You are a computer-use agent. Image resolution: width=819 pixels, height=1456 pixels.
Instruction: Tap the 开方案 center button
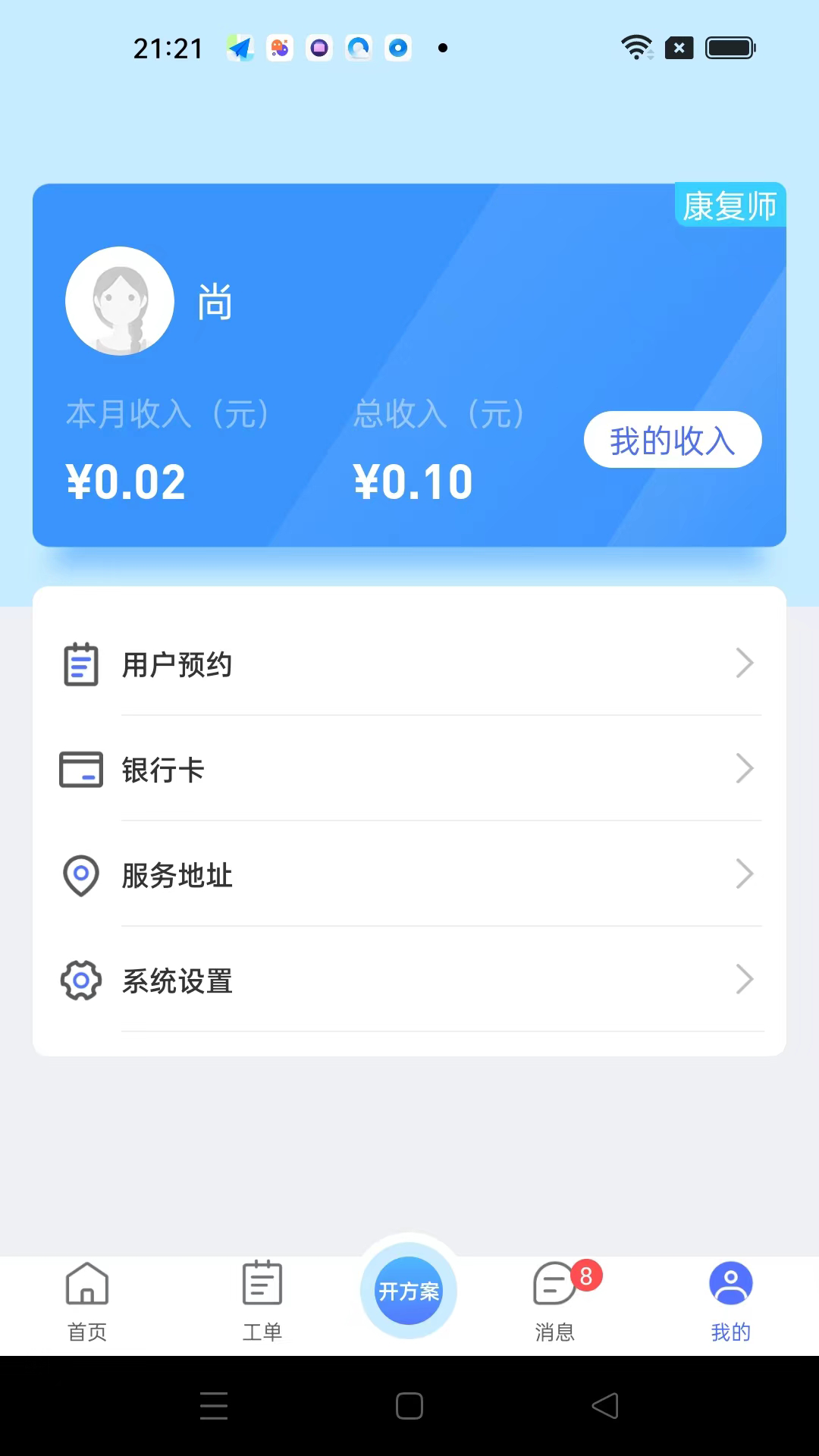409,1290
